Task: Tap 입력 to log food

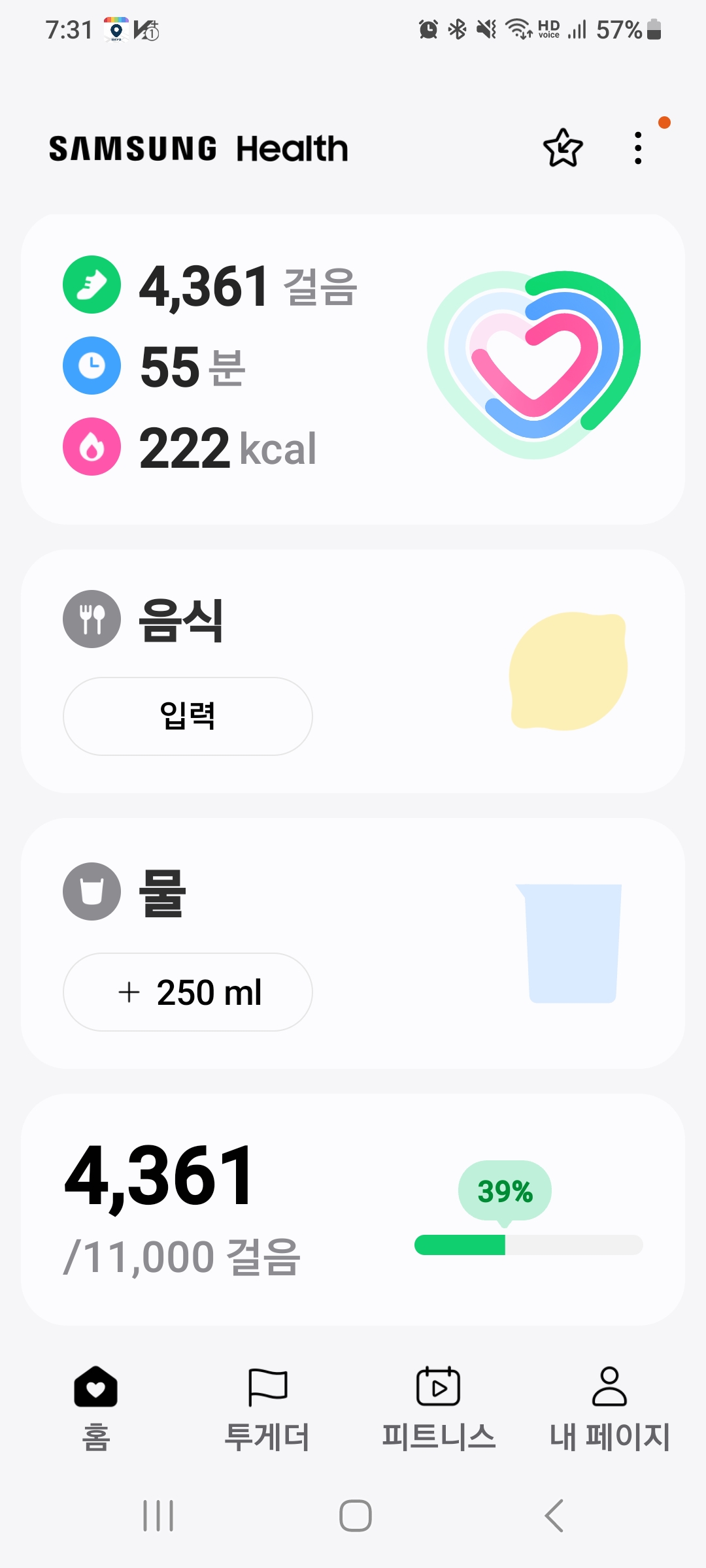Action: (188, 716)
